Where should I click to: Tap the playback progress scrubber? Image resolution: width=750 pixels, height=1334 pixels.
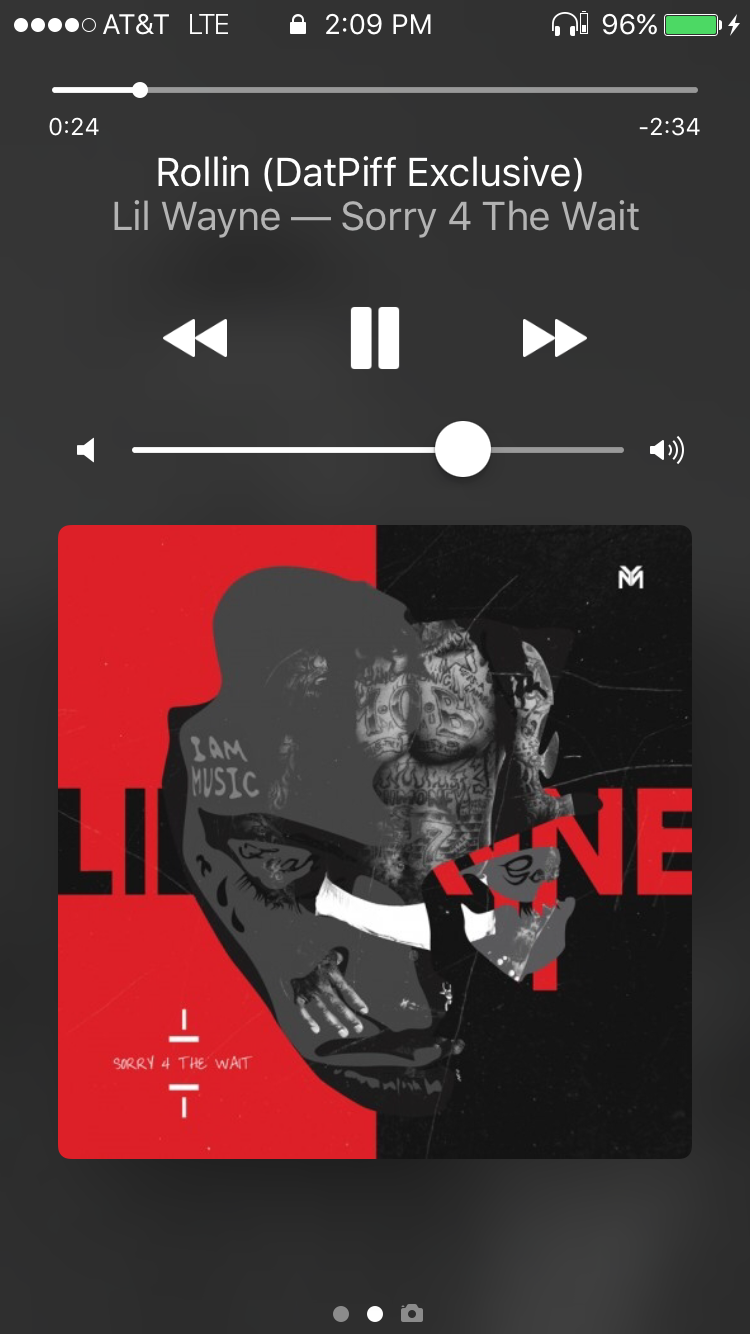(x=140, y=90)
